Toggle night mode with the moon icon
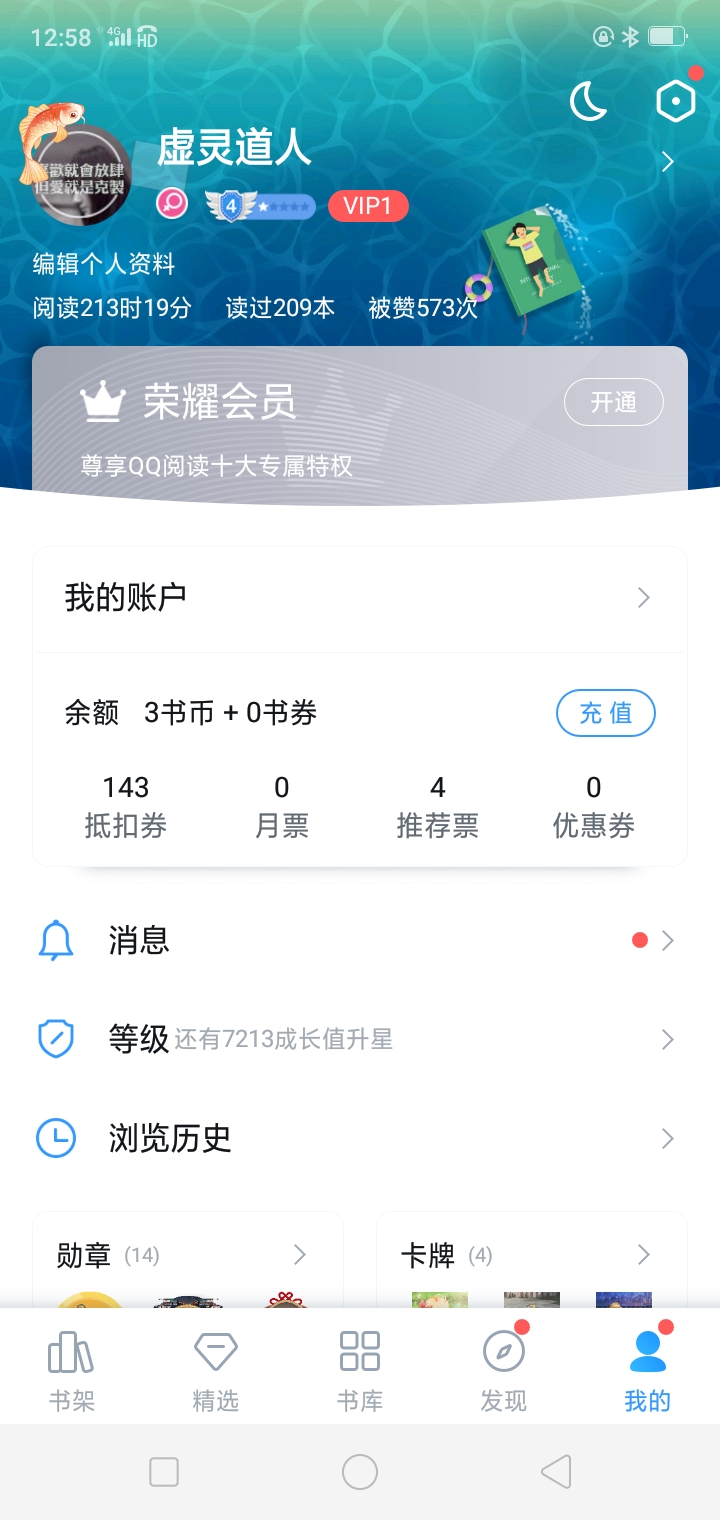The width and height of the screenshot is (720, 1520). coord(588,101)
